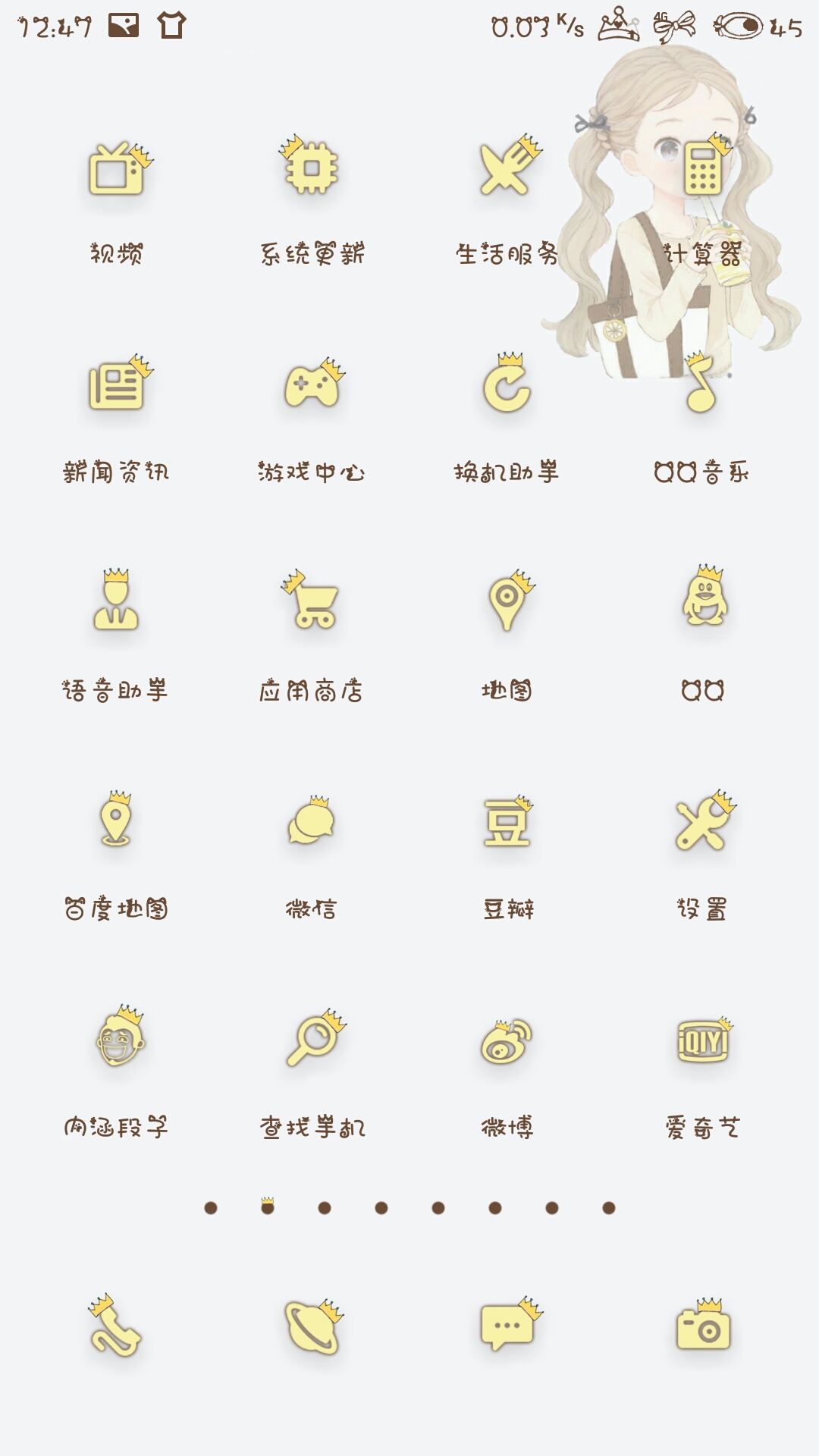Viewport: 819px width, 1456px height.
Task: Open the camera from the dock
Action: [x=702, y=1327]
